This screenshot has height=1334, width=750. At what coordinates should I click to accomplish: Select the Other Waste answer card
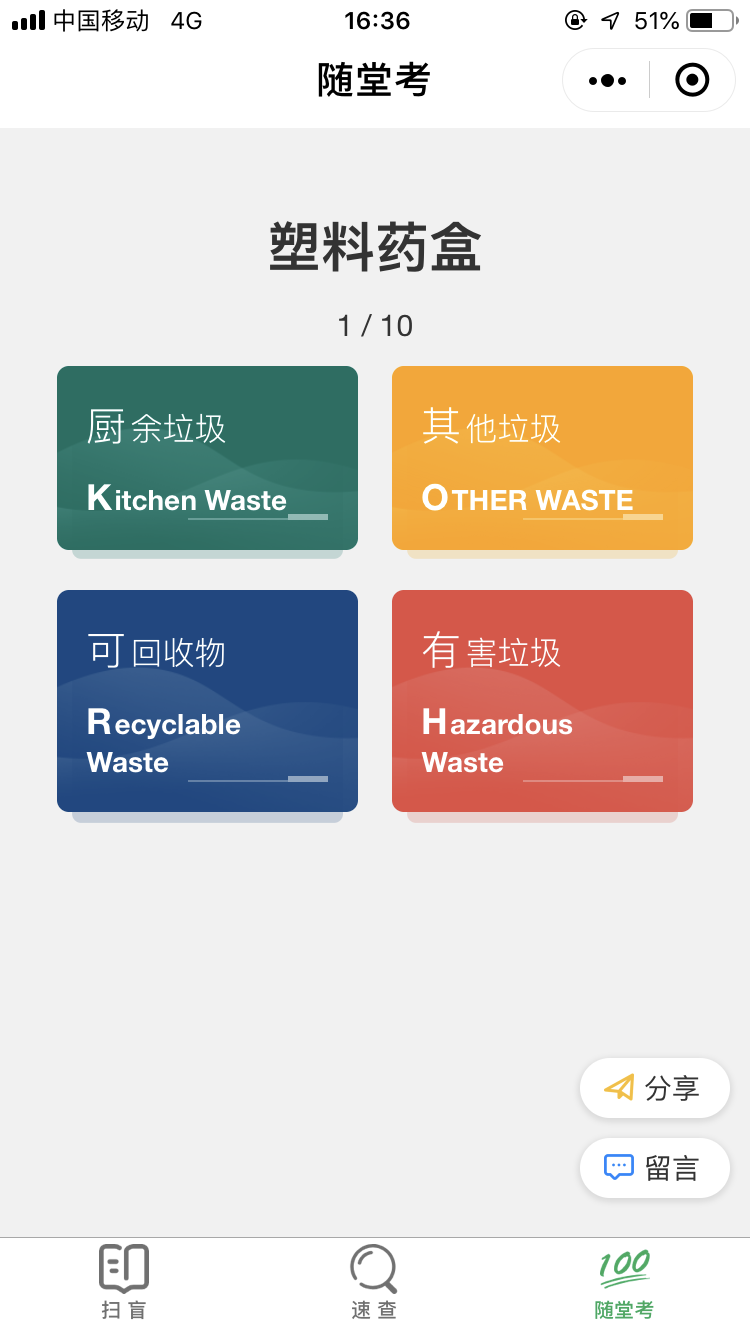click(542, 458)
